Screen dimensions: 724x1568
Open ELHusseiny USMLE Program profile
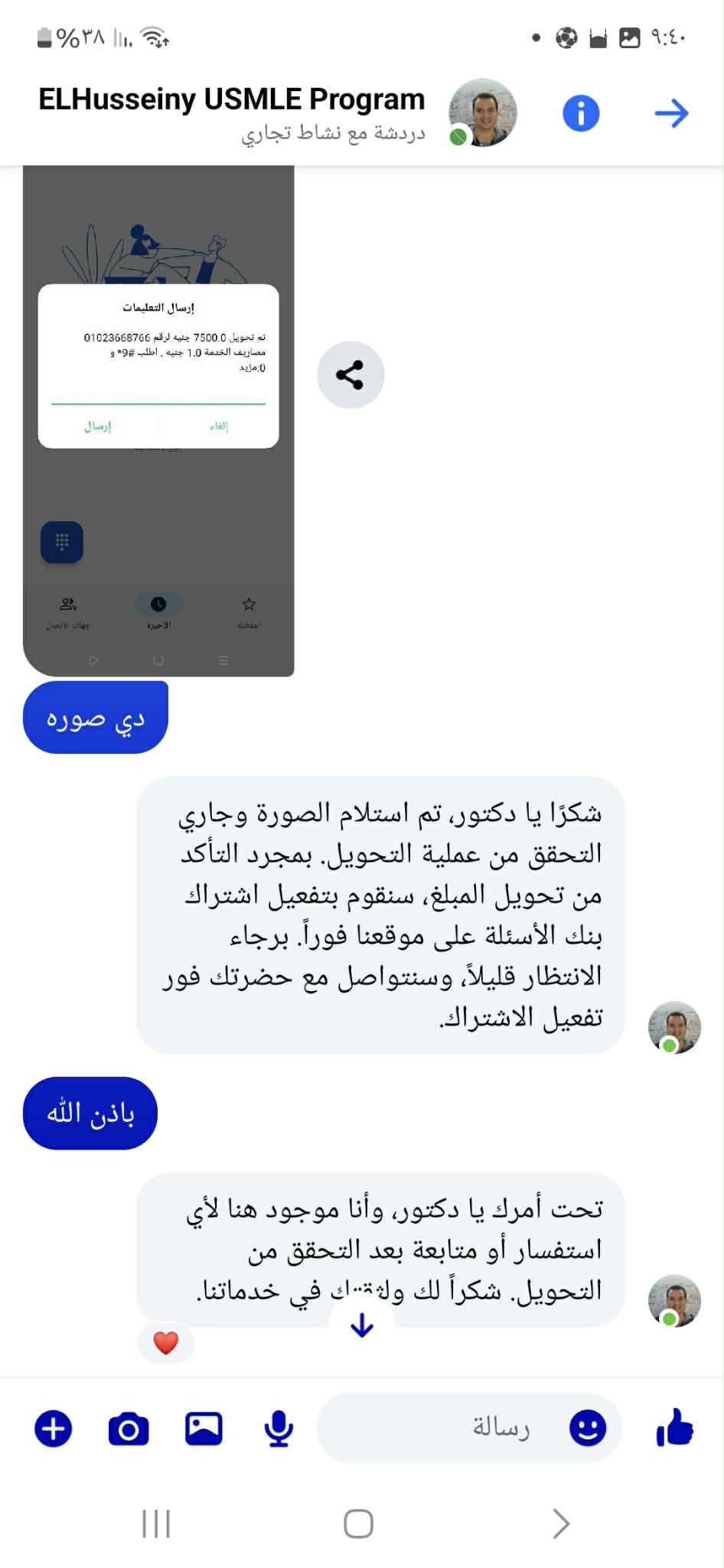point(483,113)
